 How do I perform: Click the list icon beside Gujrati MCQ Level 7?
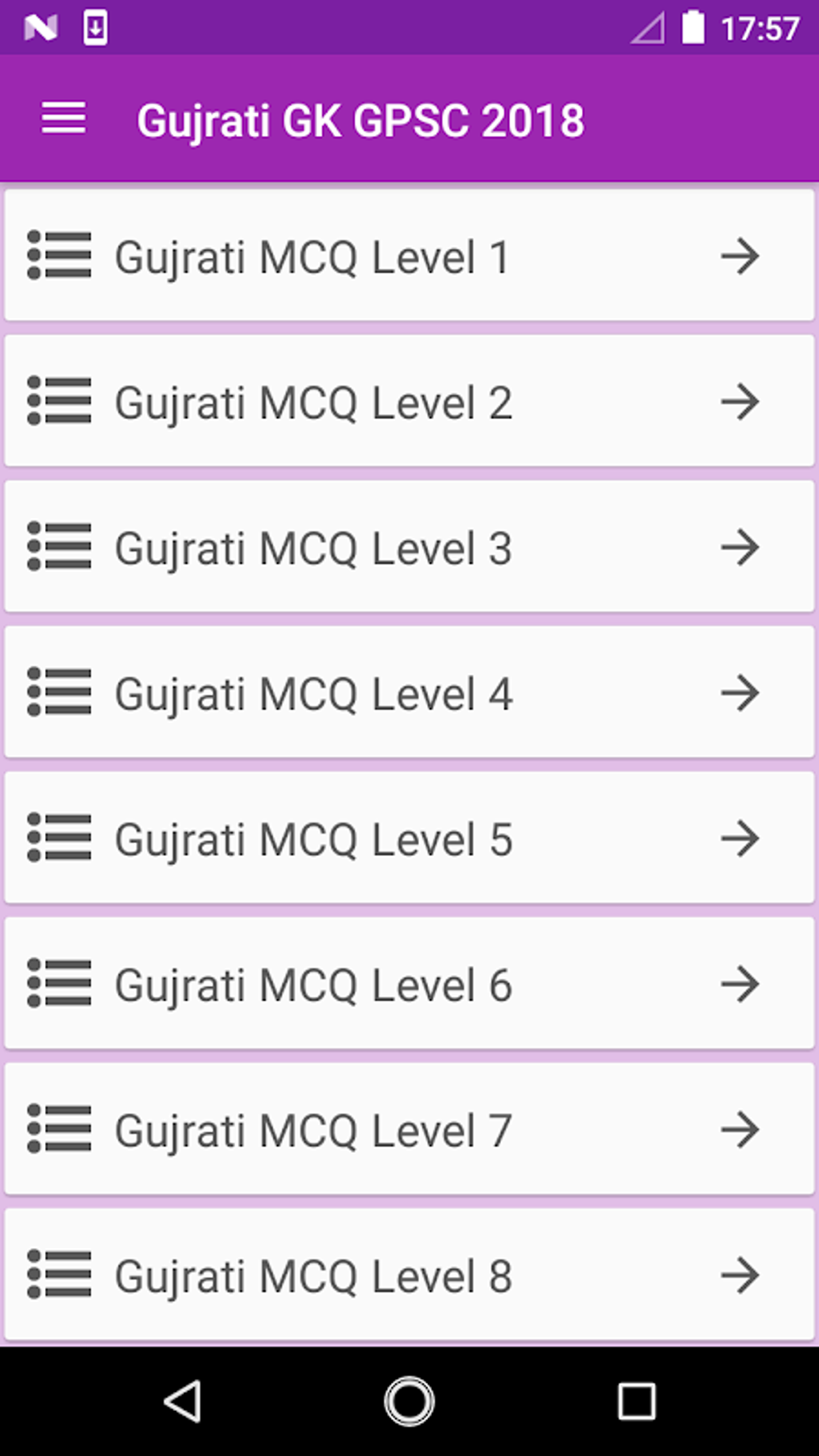pyautogui.click(x=59, y=1128)
